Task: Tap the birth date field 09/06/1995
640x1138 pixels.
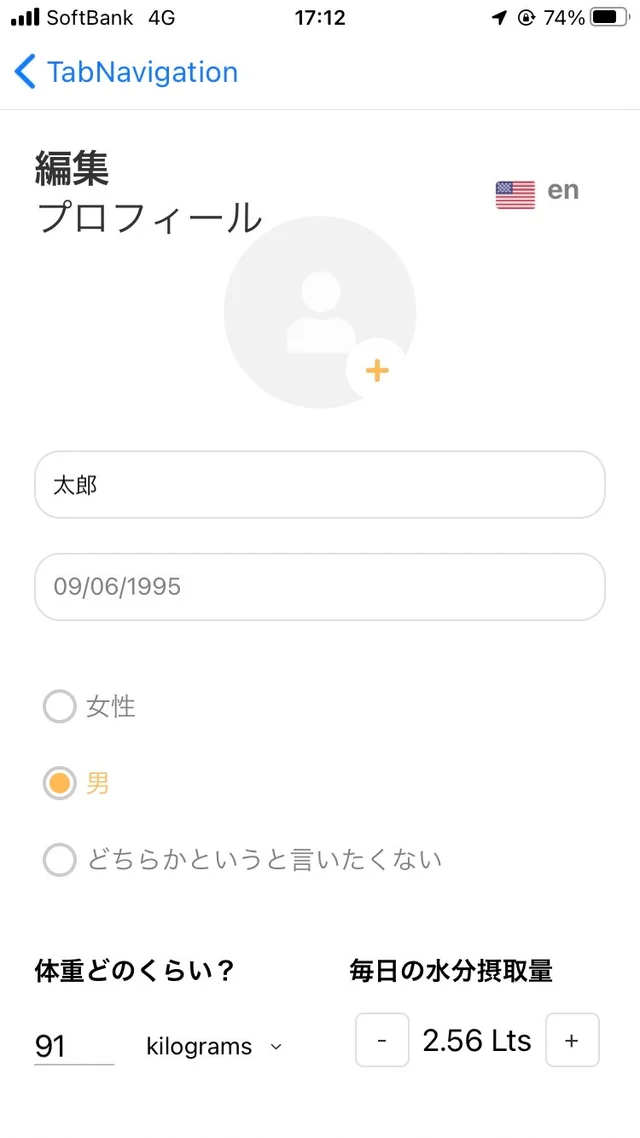Action: [320, 587]
